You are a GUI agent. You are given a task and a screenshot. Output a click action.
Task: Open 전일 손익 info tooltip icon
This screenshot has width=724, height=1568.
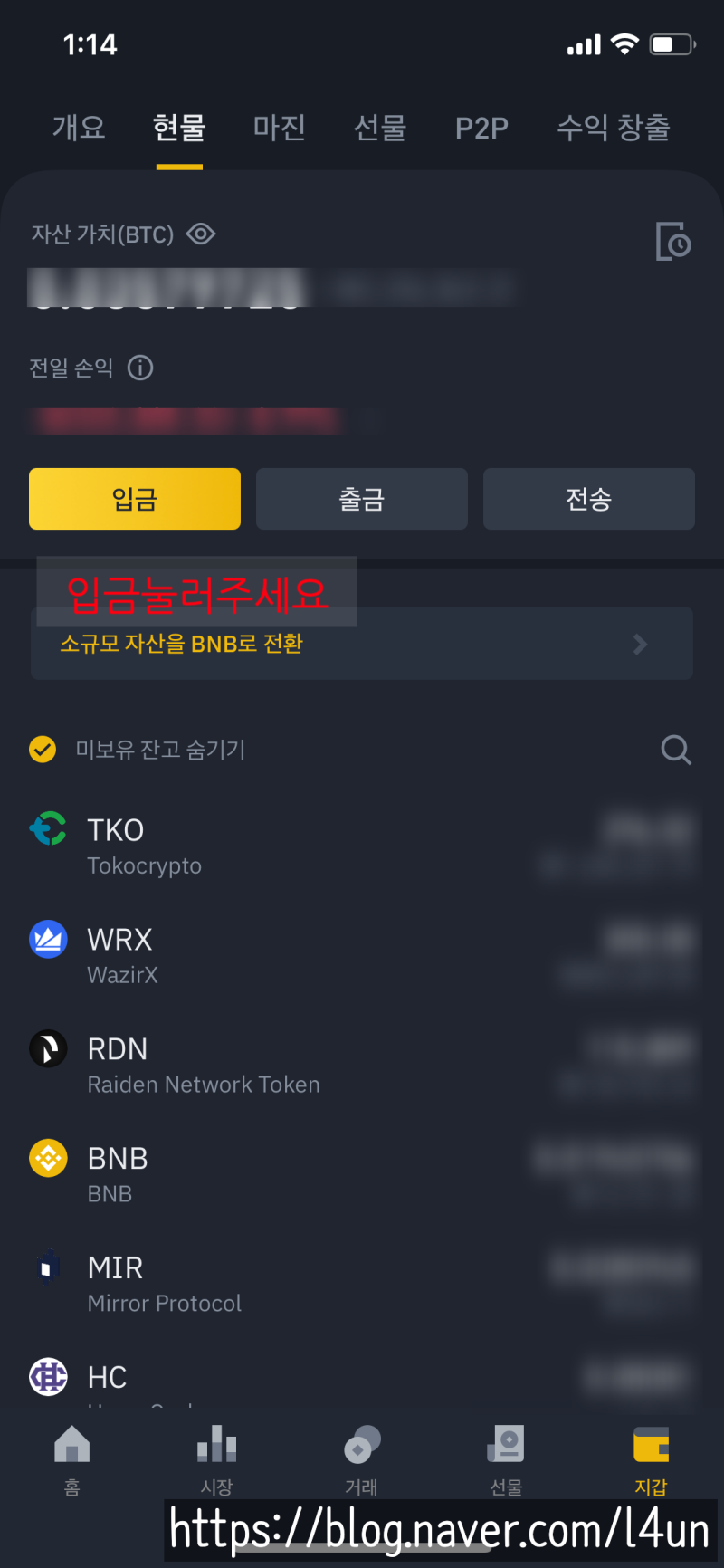[x=140, y=368]
